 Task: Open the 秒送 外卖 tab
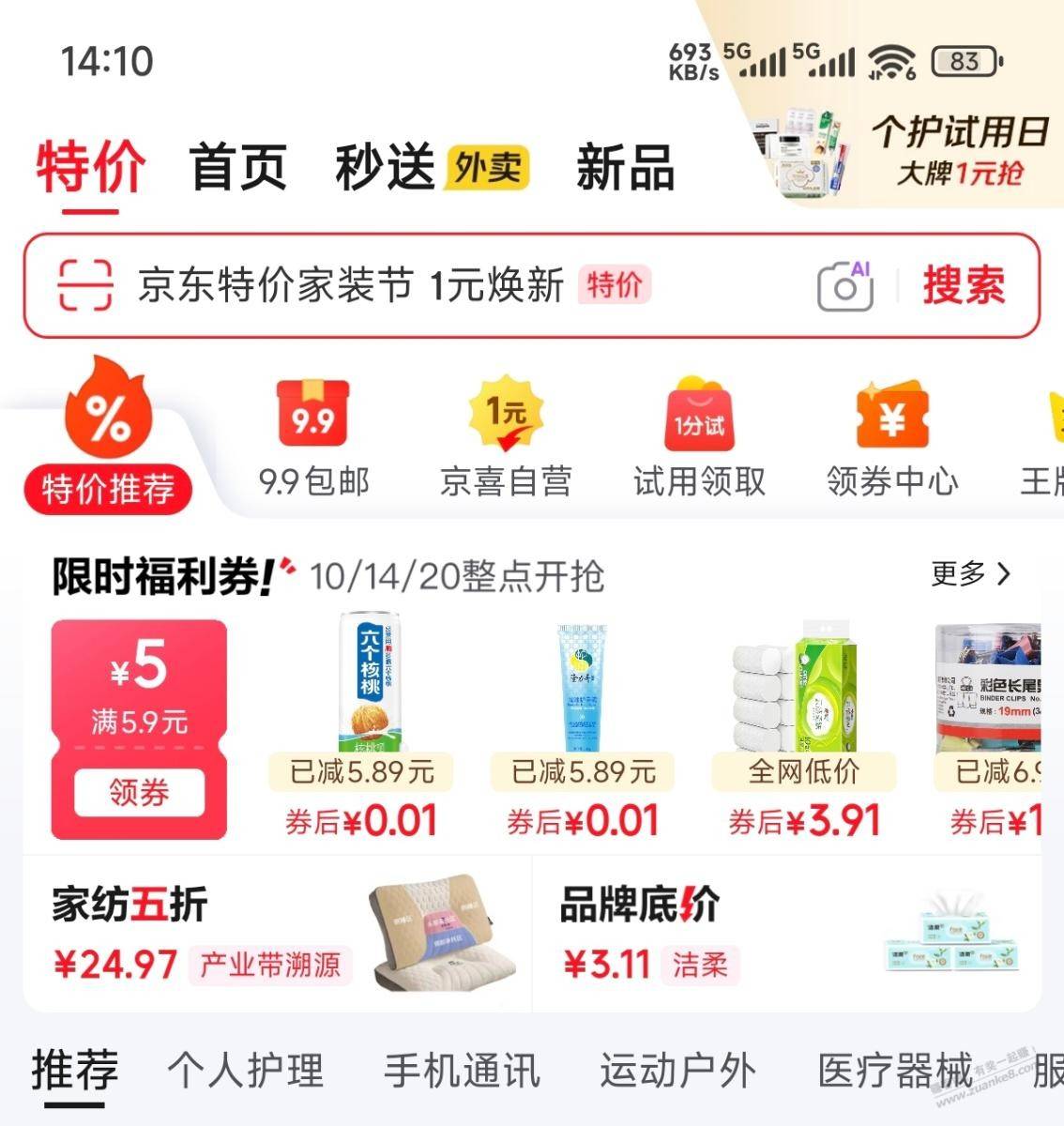[x=431, y=169]
